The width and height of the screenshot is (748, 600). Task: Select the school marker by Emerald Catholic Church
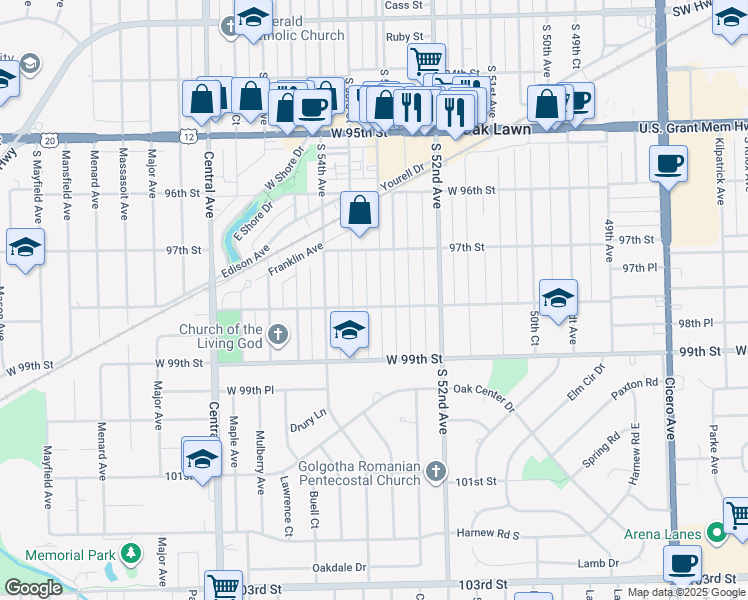pos(253,17)
